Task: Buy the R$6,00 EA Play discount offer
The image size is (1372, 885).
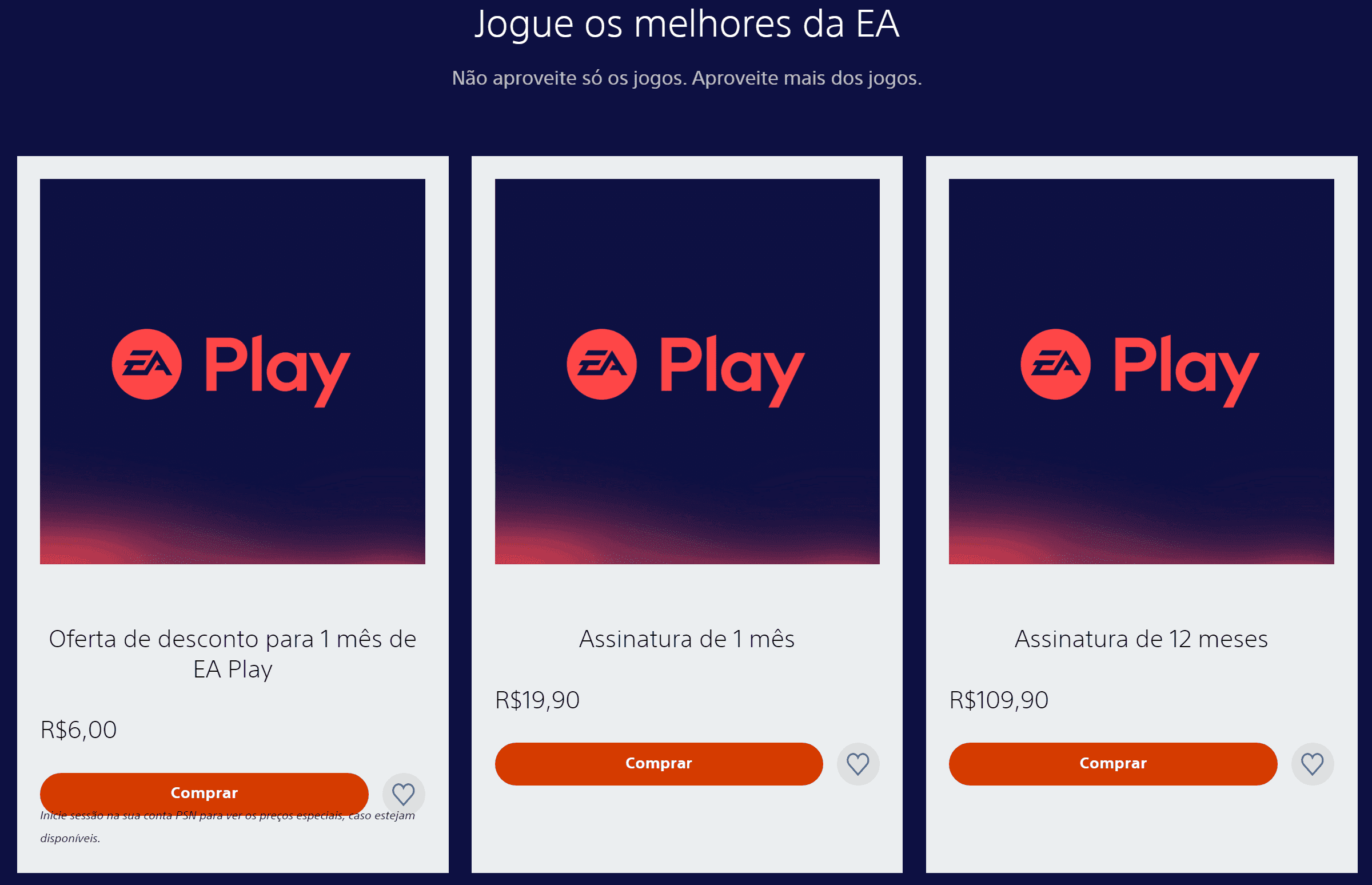Action: click(204, 792)
